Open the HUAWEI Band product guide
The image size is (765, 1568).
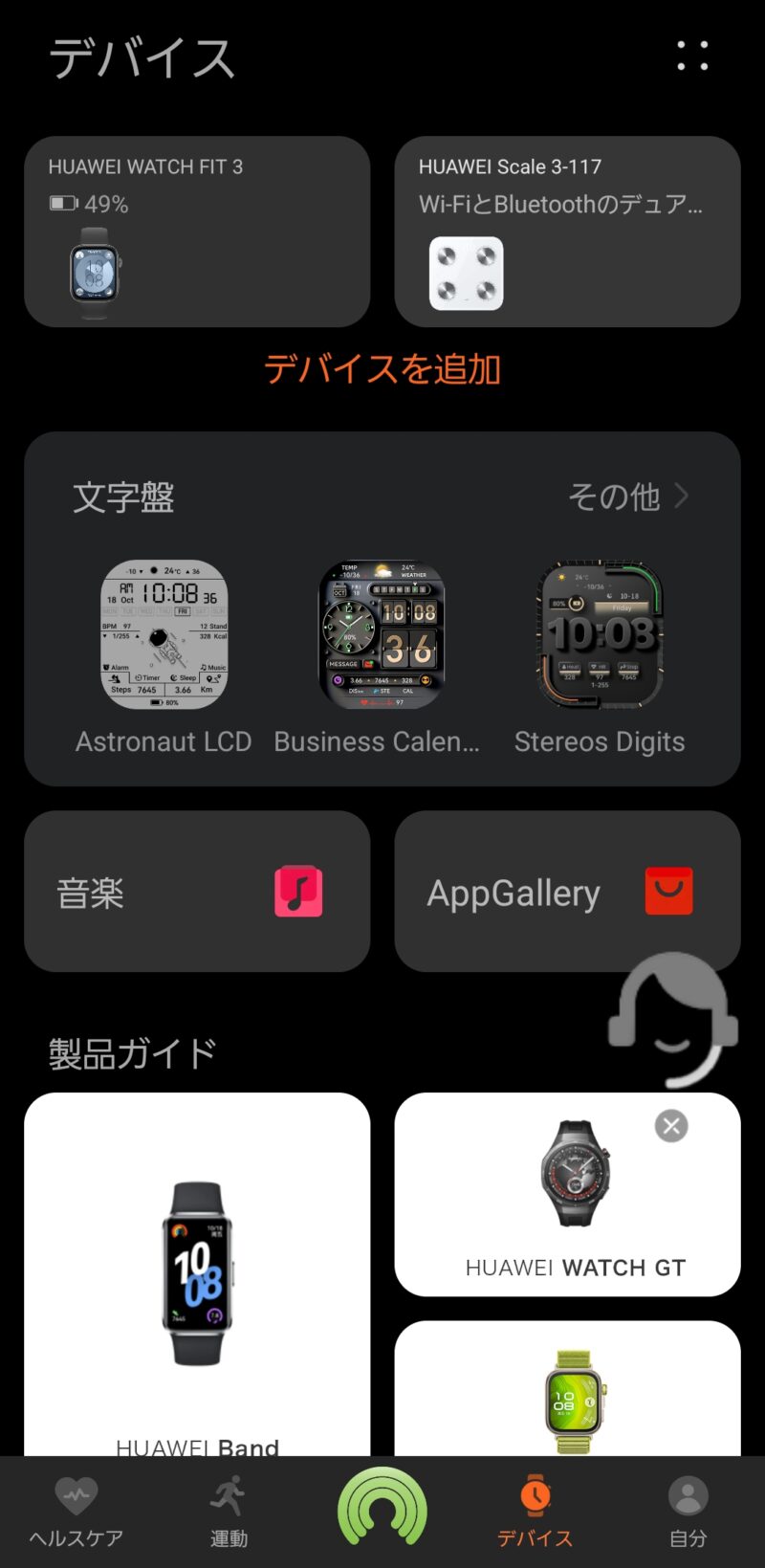pos(196,1272)
